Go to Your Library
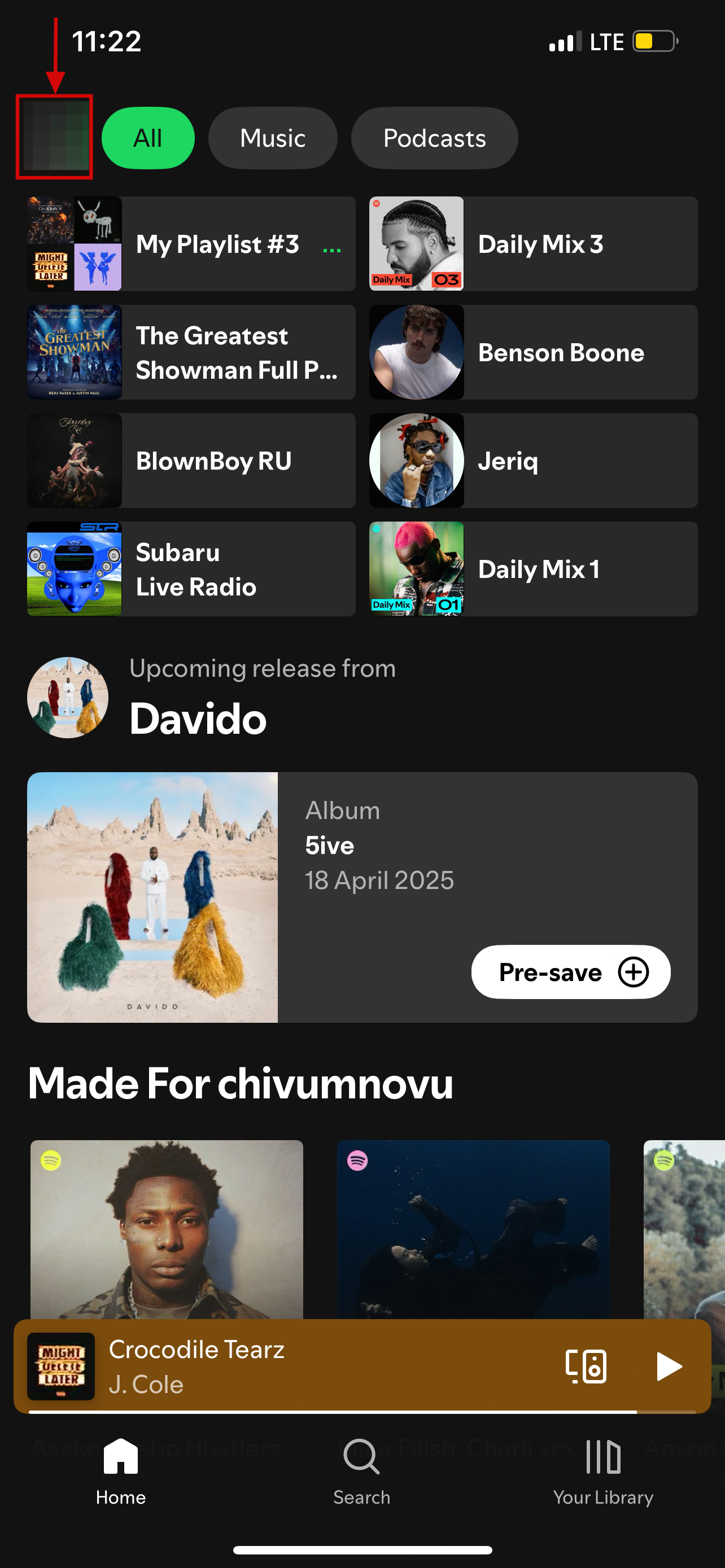Image resolution: width=725 pixels, height=1568 pixels. point(602,1470)
